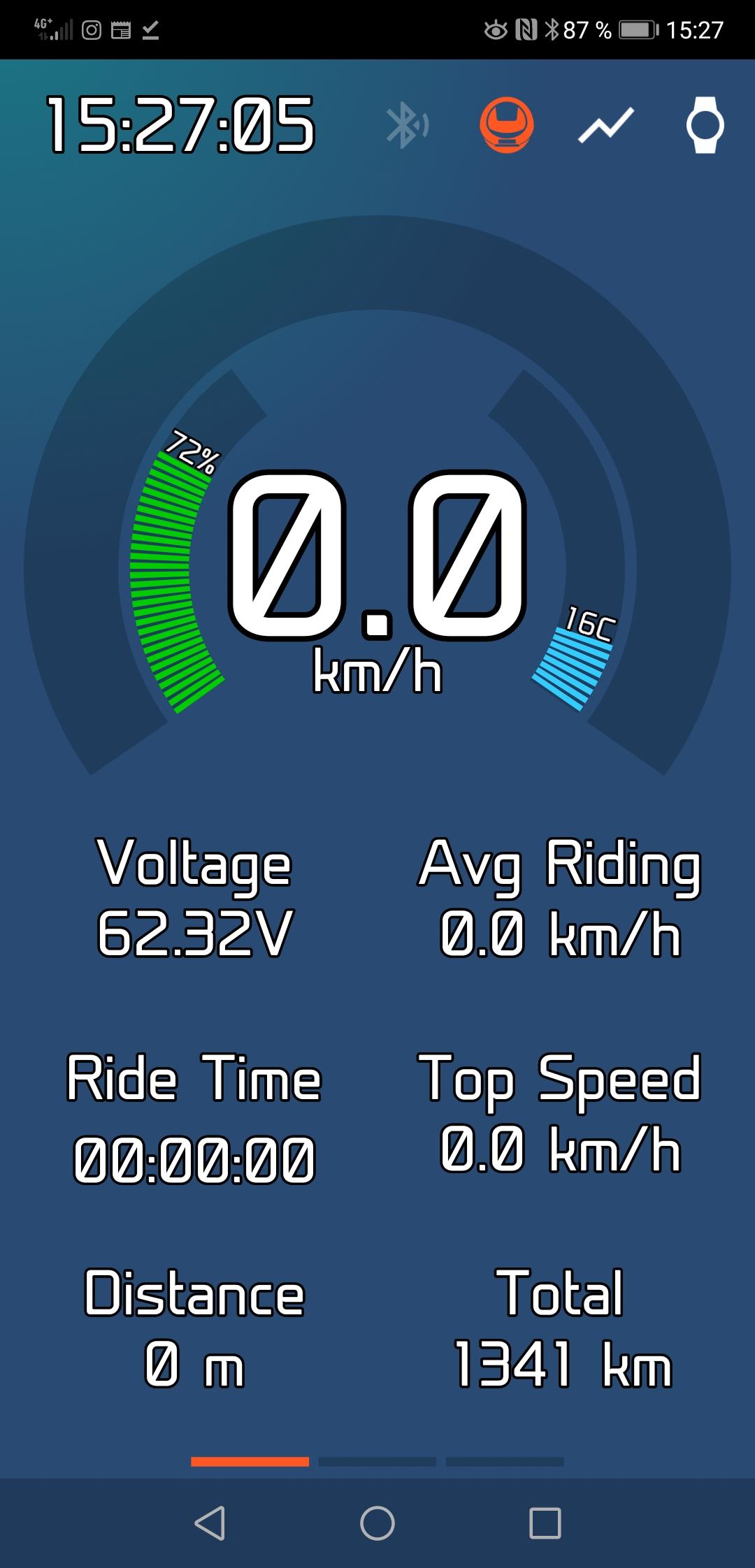Tap the Bluetooth connection icon
Image resolution: width=755 pixels, height=1568 pixels.
[408, 126]
